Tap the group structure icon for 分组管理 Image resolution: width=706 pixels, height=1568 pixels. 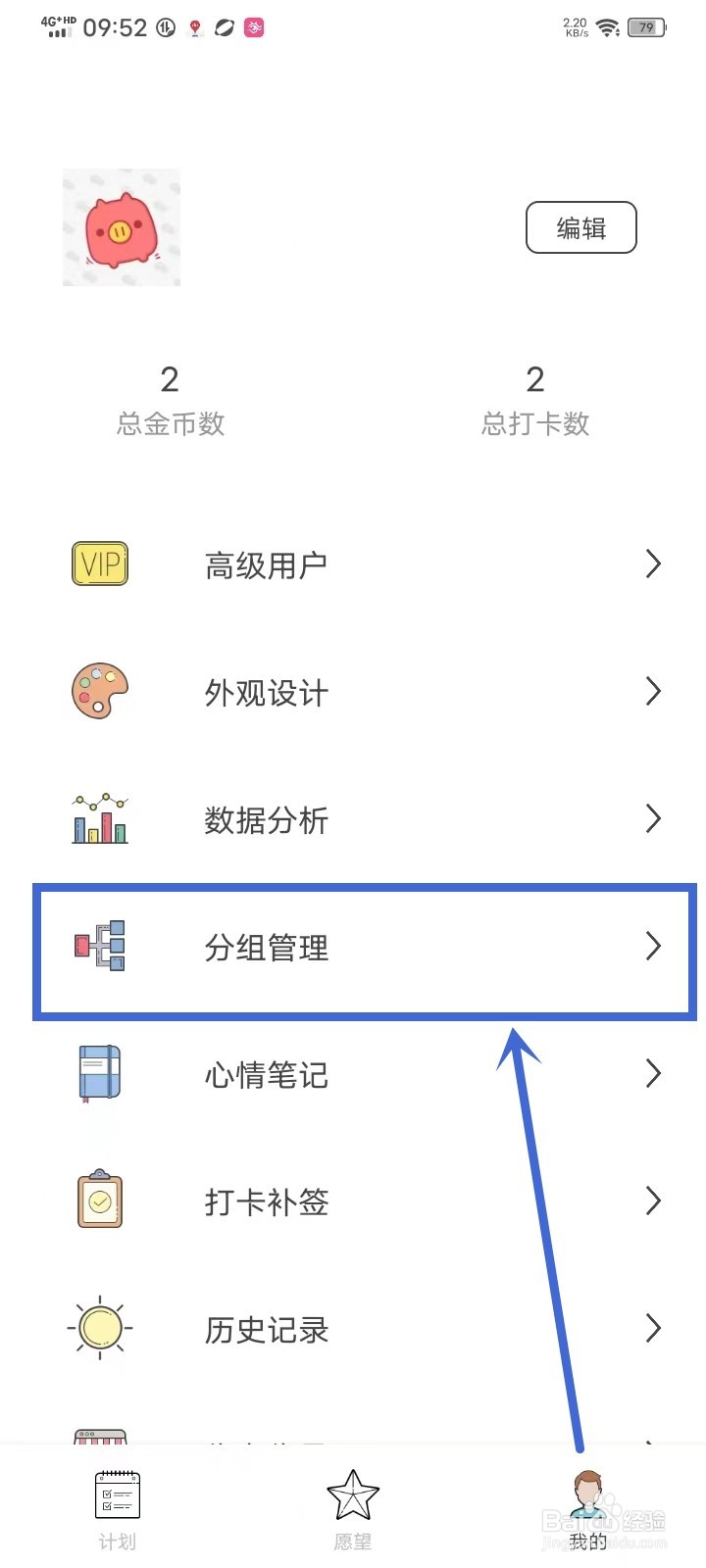(x=98, y=946)
